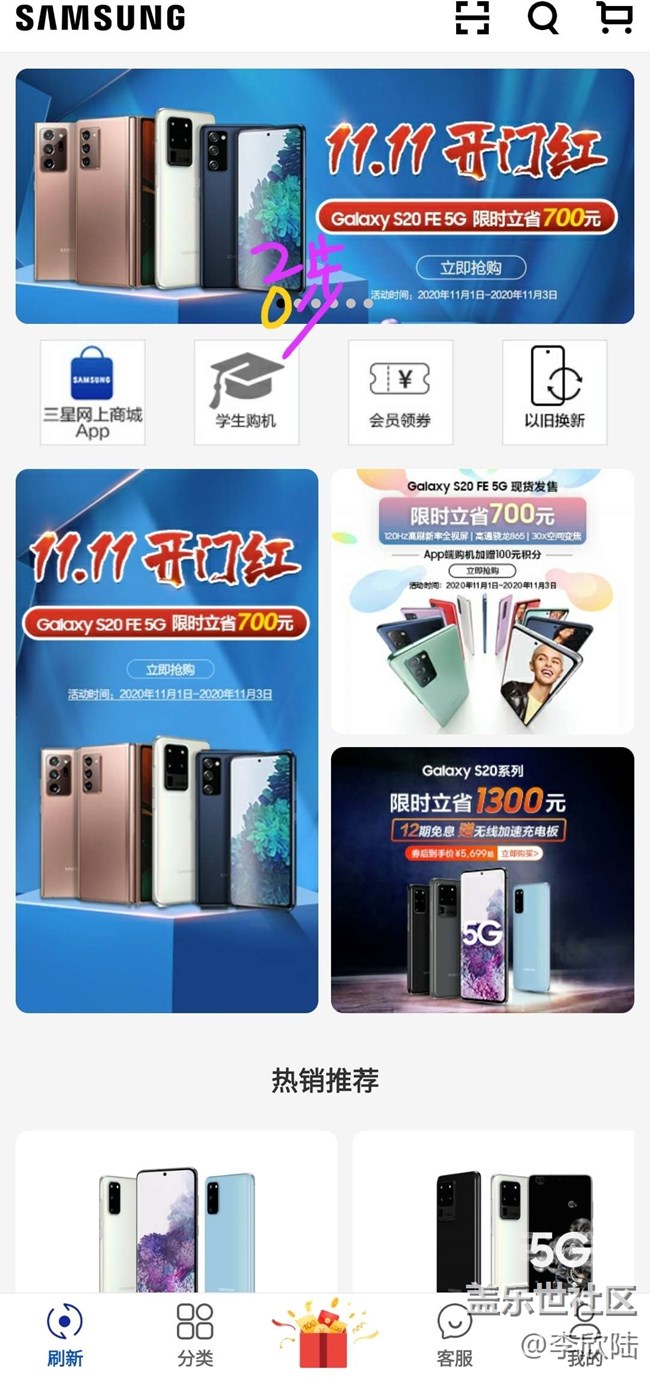
Task: Open the top 11.11 开门红 carousel banner
Action: (x=324, y=196)
